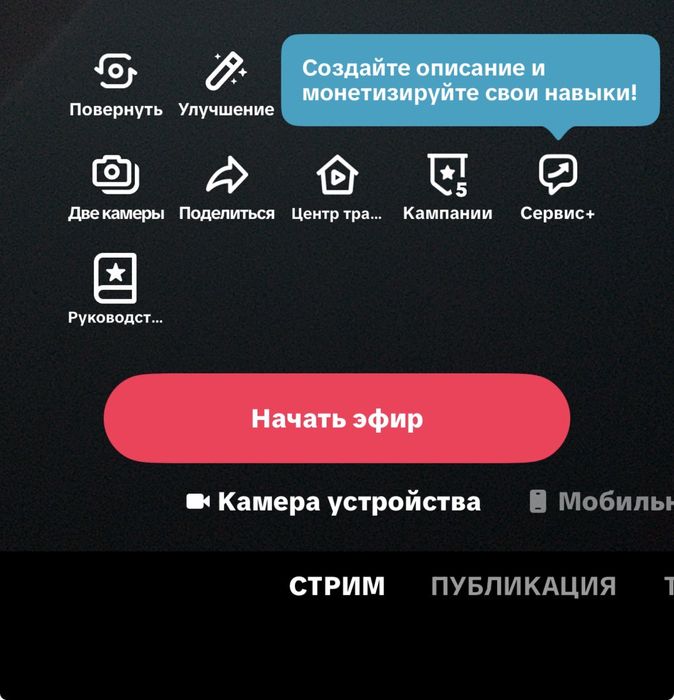Screen dimensions: 674x700
Task: Open the Улучшение enhancement tool
Action: 226,84
